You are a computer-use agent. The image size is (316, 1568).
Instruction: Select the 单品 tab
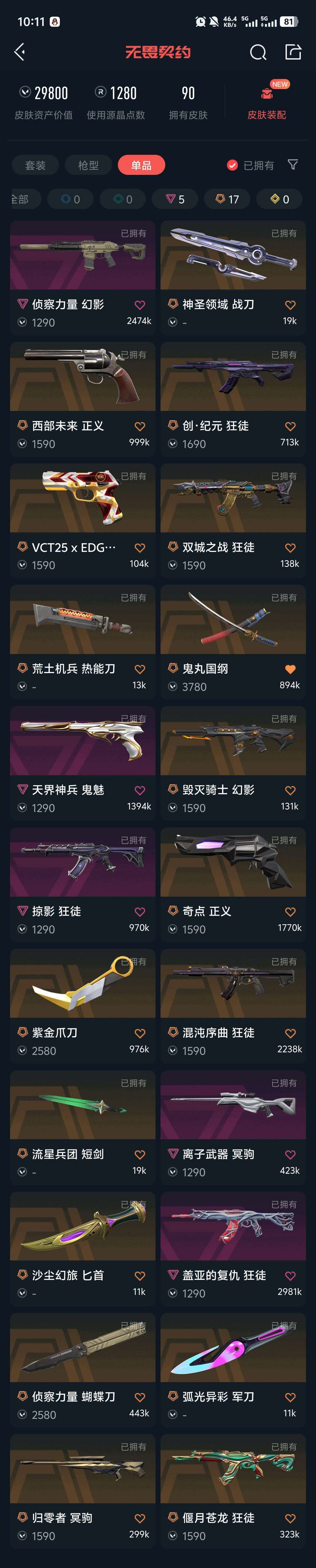(141, 165)
